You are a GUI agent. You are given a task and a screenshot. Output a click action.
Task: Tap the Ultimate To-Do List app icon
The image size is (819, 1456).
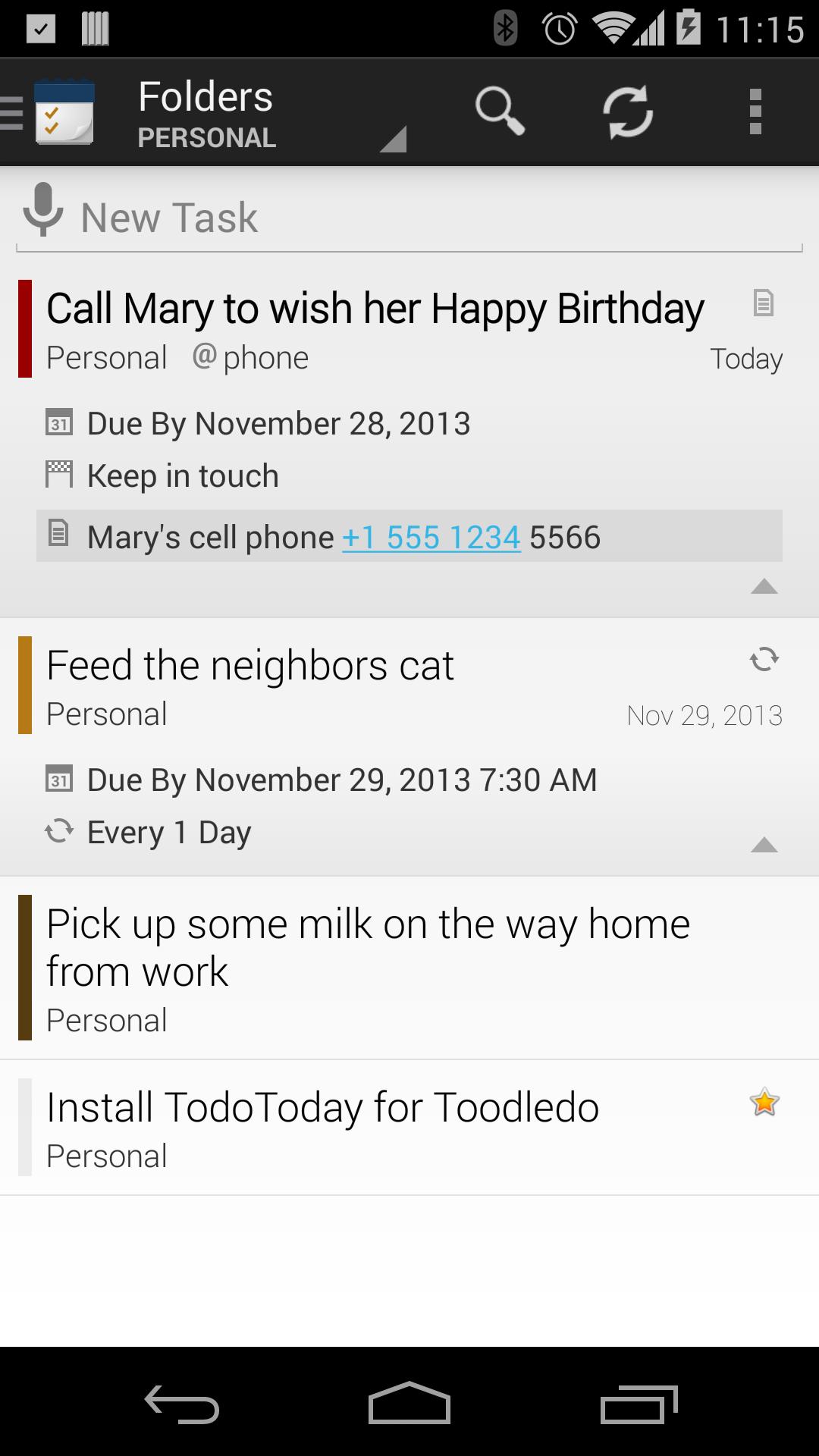coord(64,112)
